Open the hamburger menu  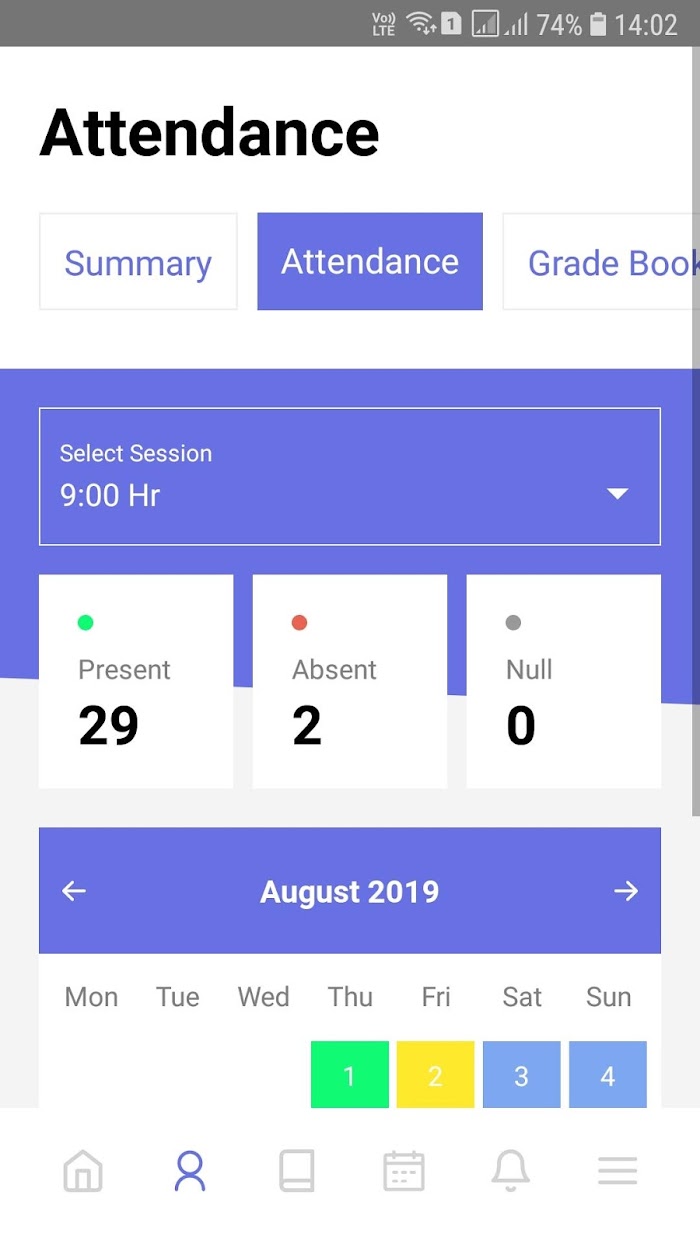[617, 1170]
